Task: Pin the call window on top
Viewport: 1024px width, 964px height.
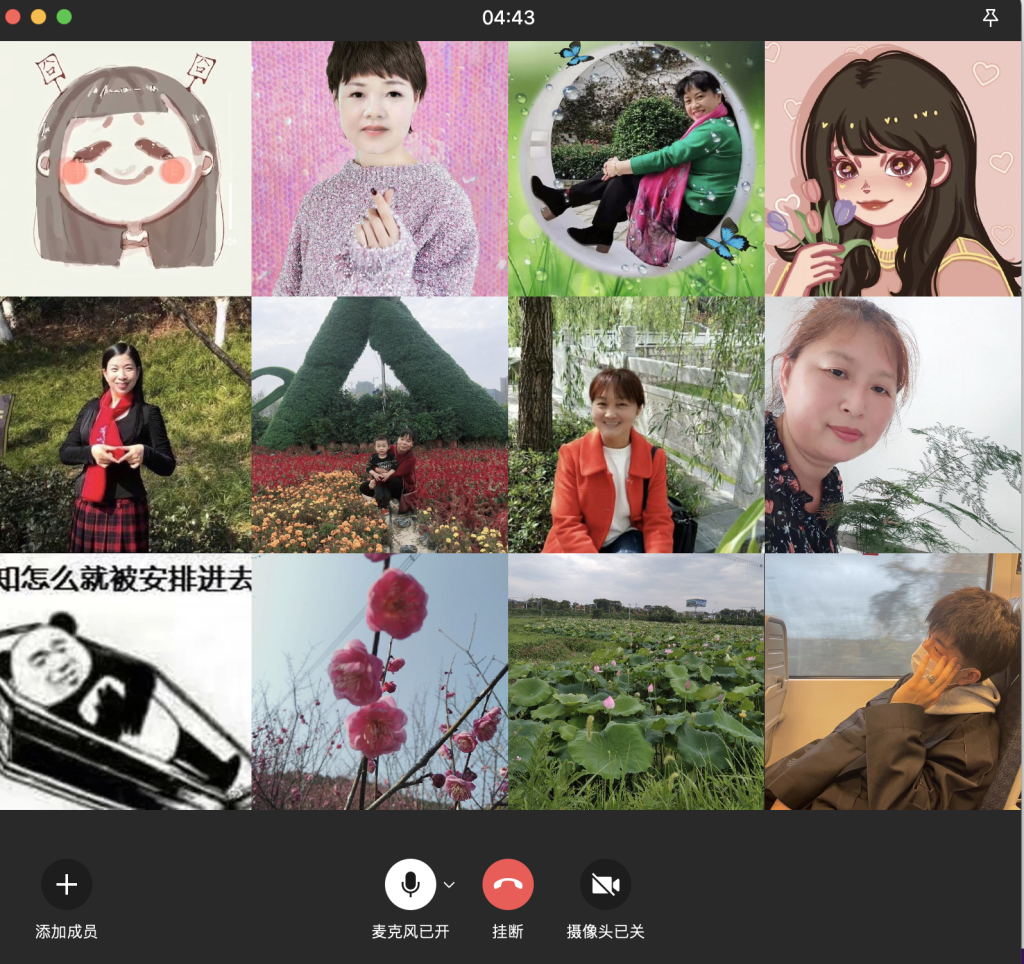Action: click(990, 18)
